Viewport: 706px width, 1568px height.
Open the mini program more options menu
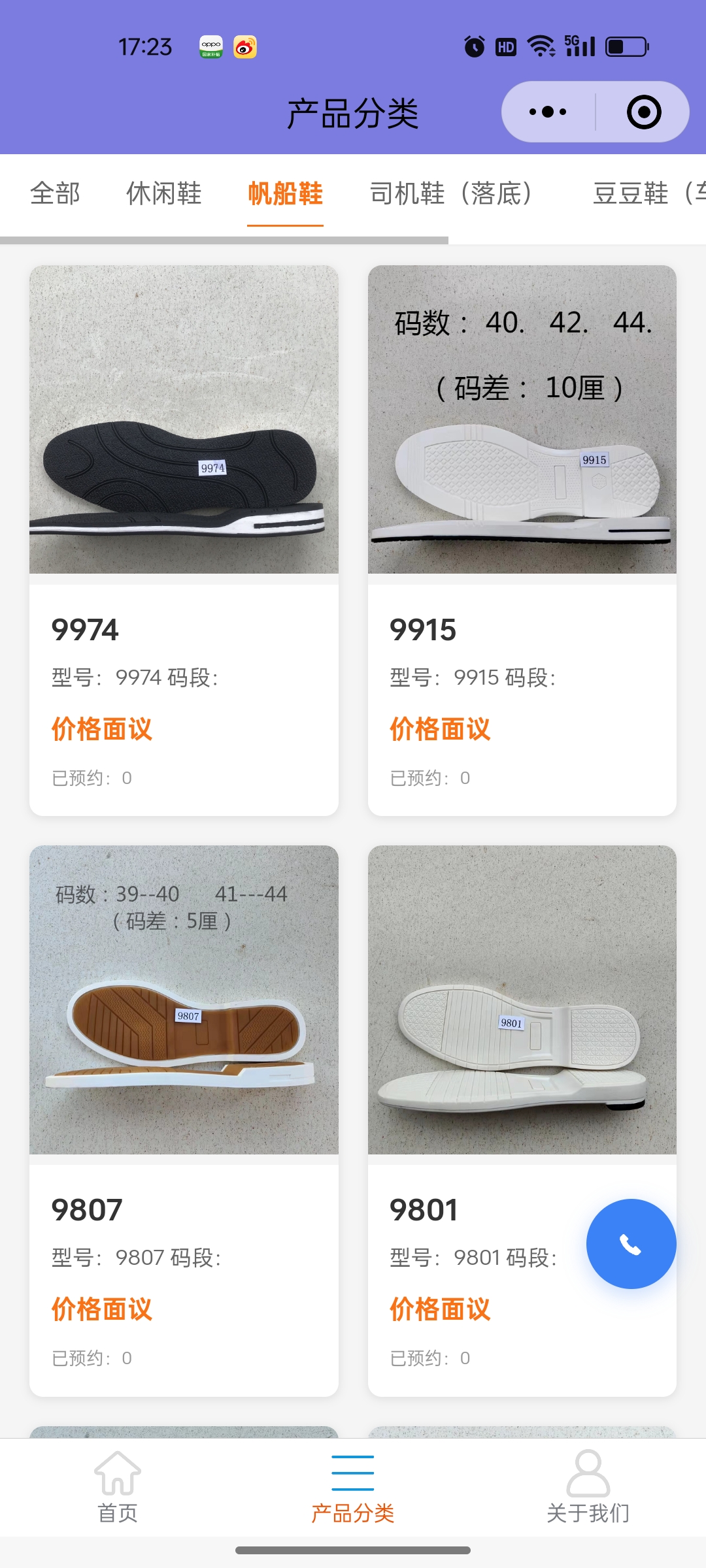[x=548, y=112]
